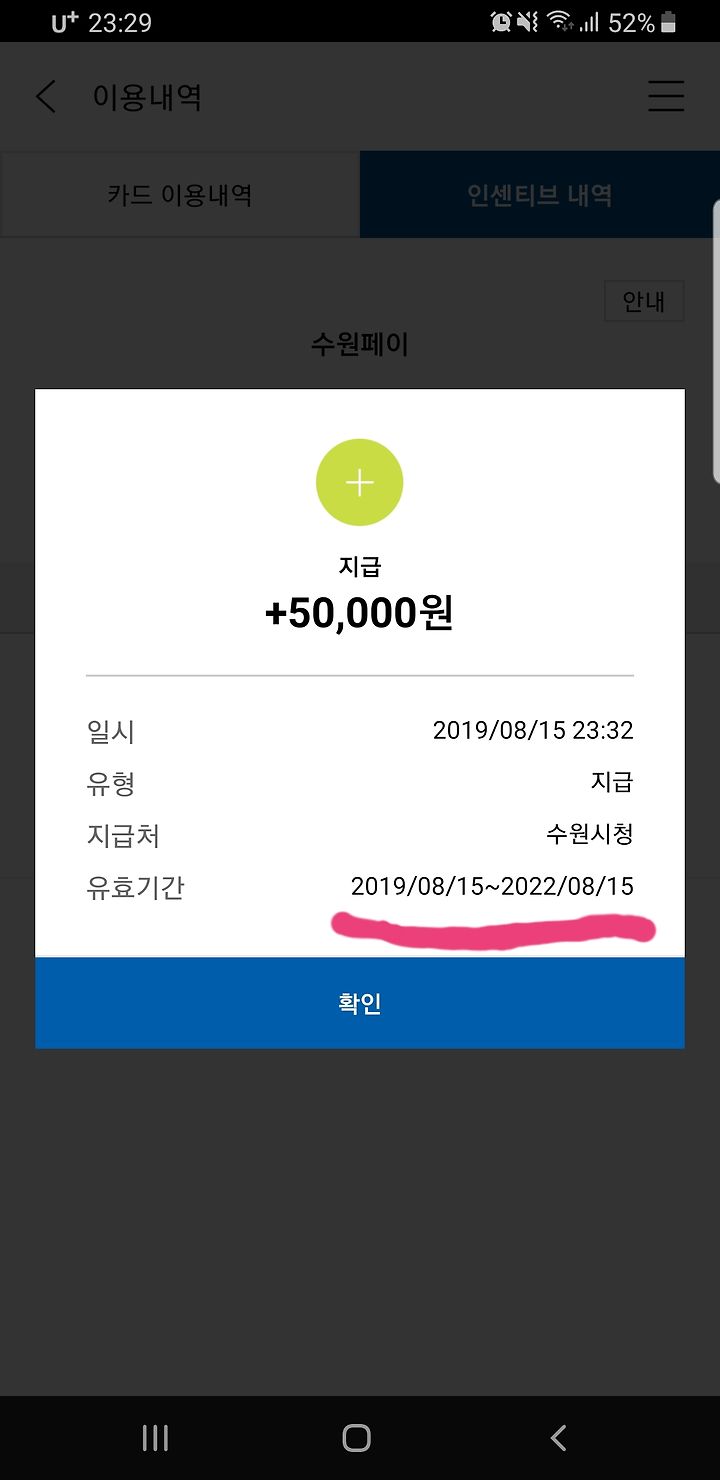Tap the system home button
This screenshot has width=720, height=1480.
click(357, 1438)
